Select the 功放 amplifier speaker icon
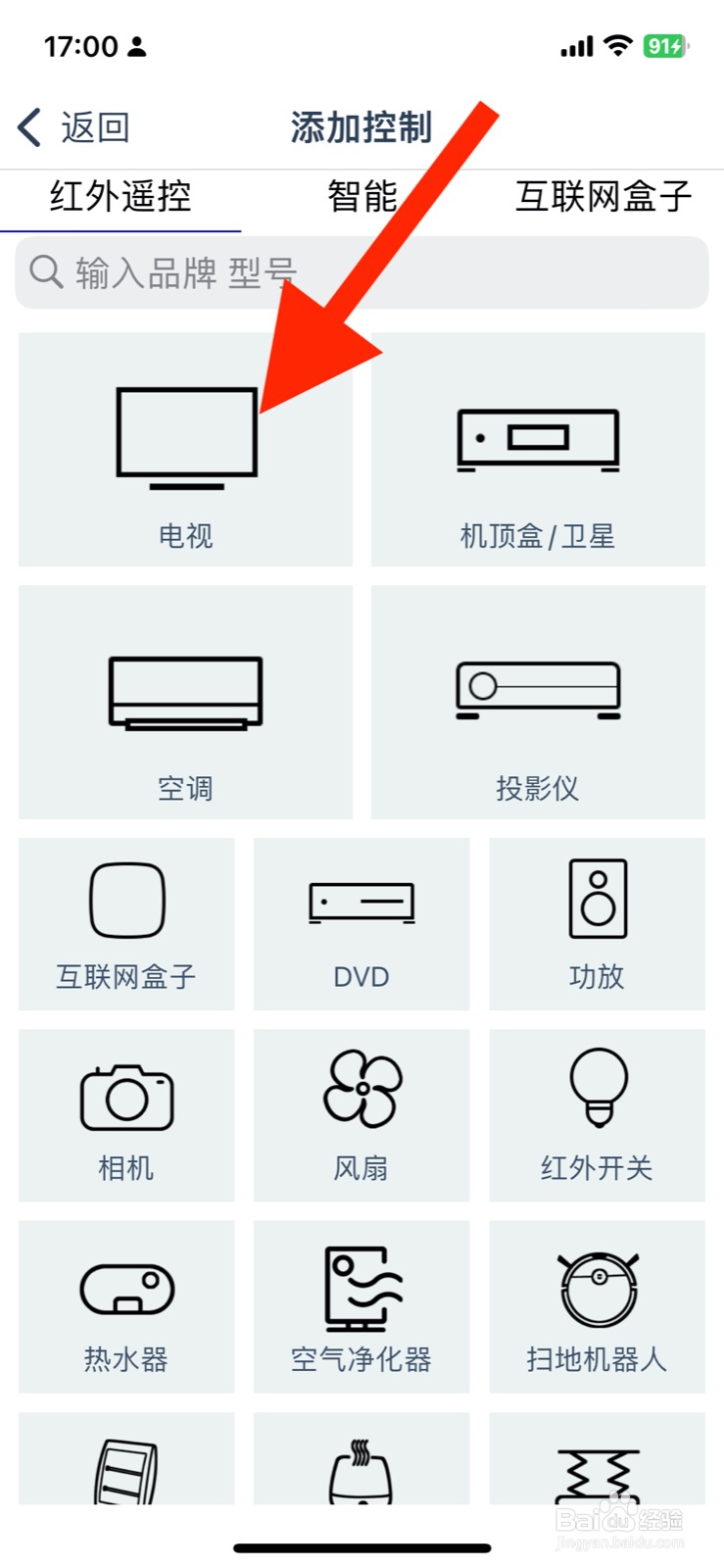The height and width of the screenshot is (1568, 724). (597, 899)
